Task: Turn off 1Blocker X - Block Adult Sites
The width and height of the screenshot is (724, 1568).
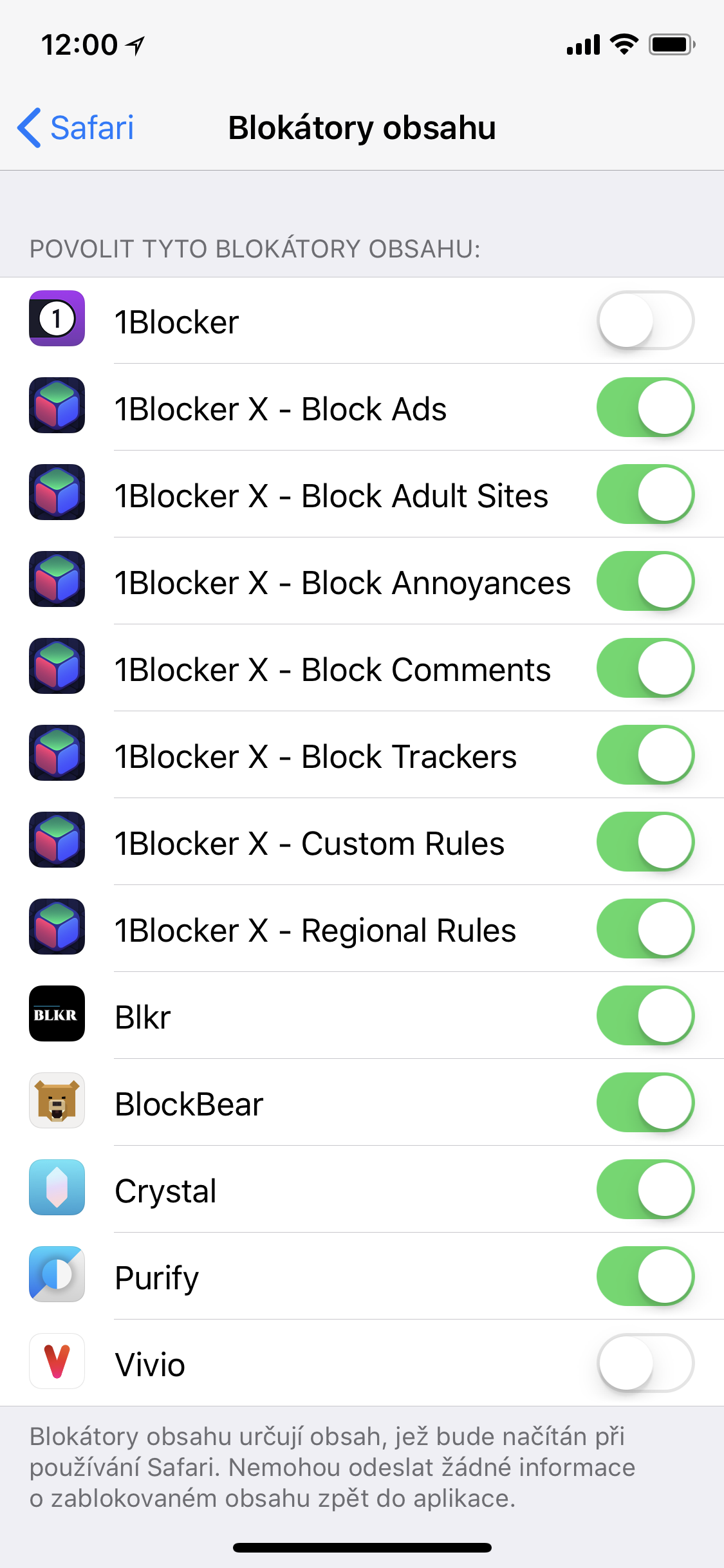Action: click(645, 494)
